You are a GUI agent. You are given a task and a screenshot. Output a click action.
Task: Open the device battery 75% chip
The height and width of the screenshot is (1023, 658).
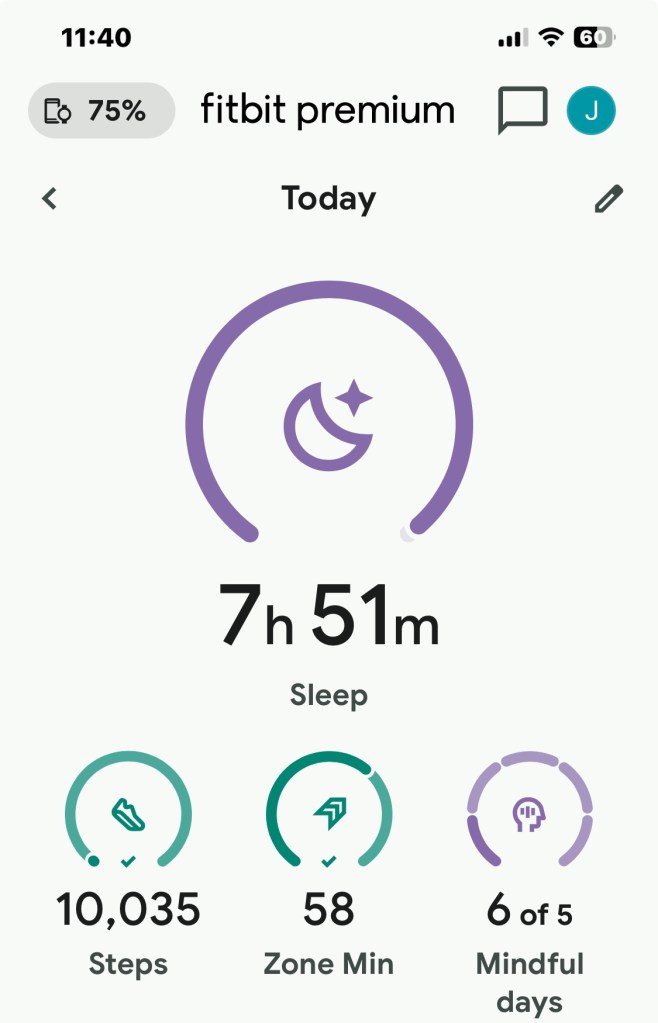click(101, 110)
